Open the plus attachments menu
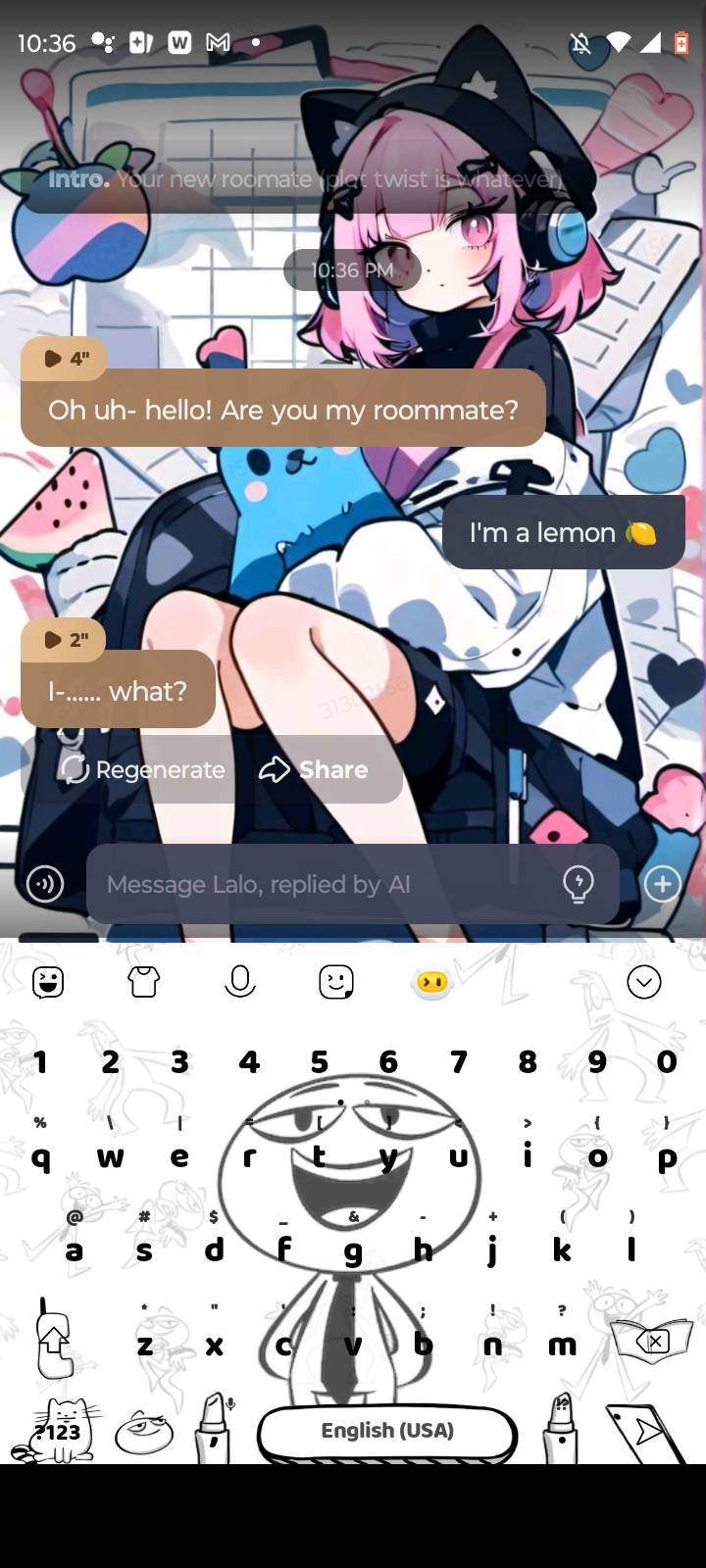 pyautogui.click(x=663, y=884)
